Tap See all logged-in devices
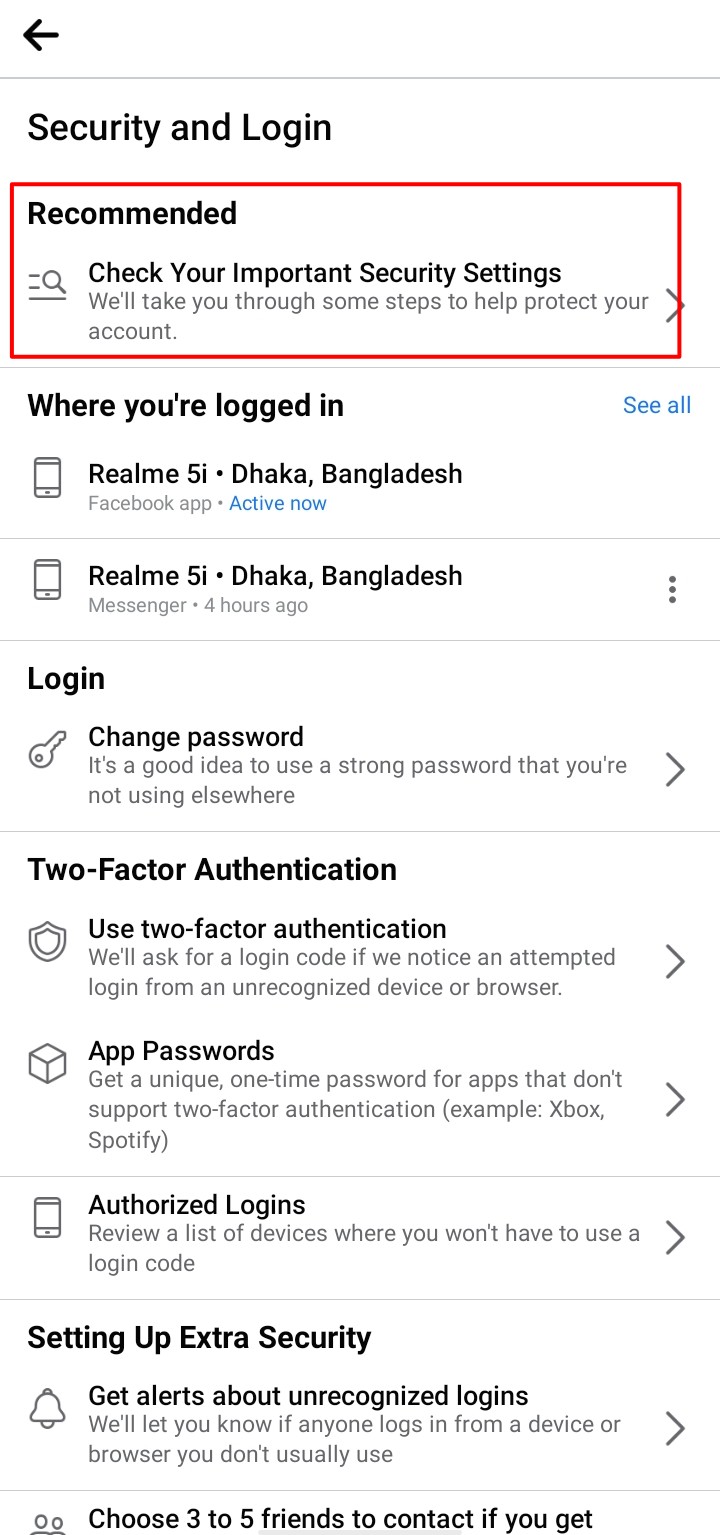Screen dimensions: 720x1535 [x=657, y=405]
